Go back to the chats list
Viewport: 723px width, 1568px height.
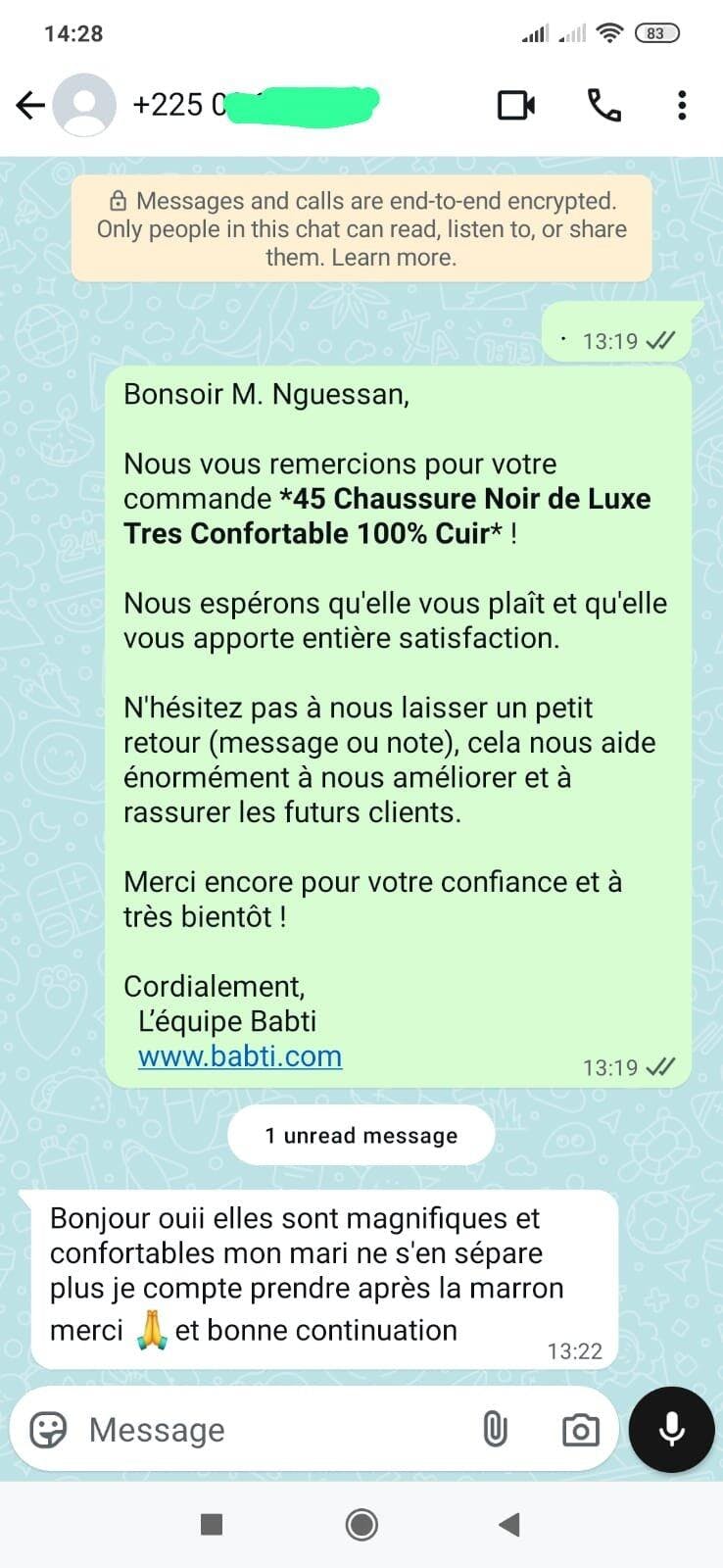click(x=31, y=105)
